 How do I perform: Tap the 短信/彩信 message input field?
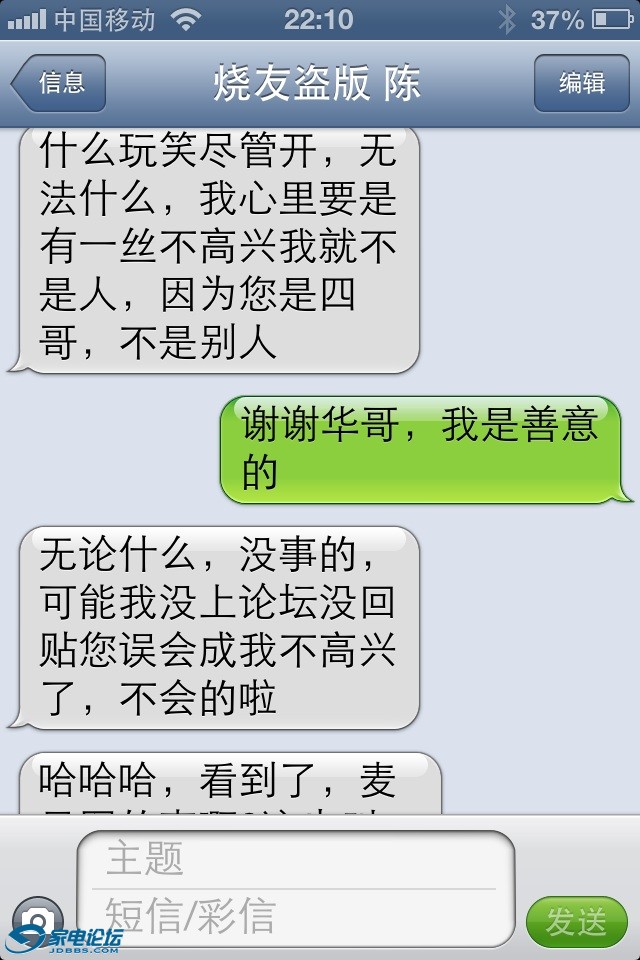coord(295,917)
